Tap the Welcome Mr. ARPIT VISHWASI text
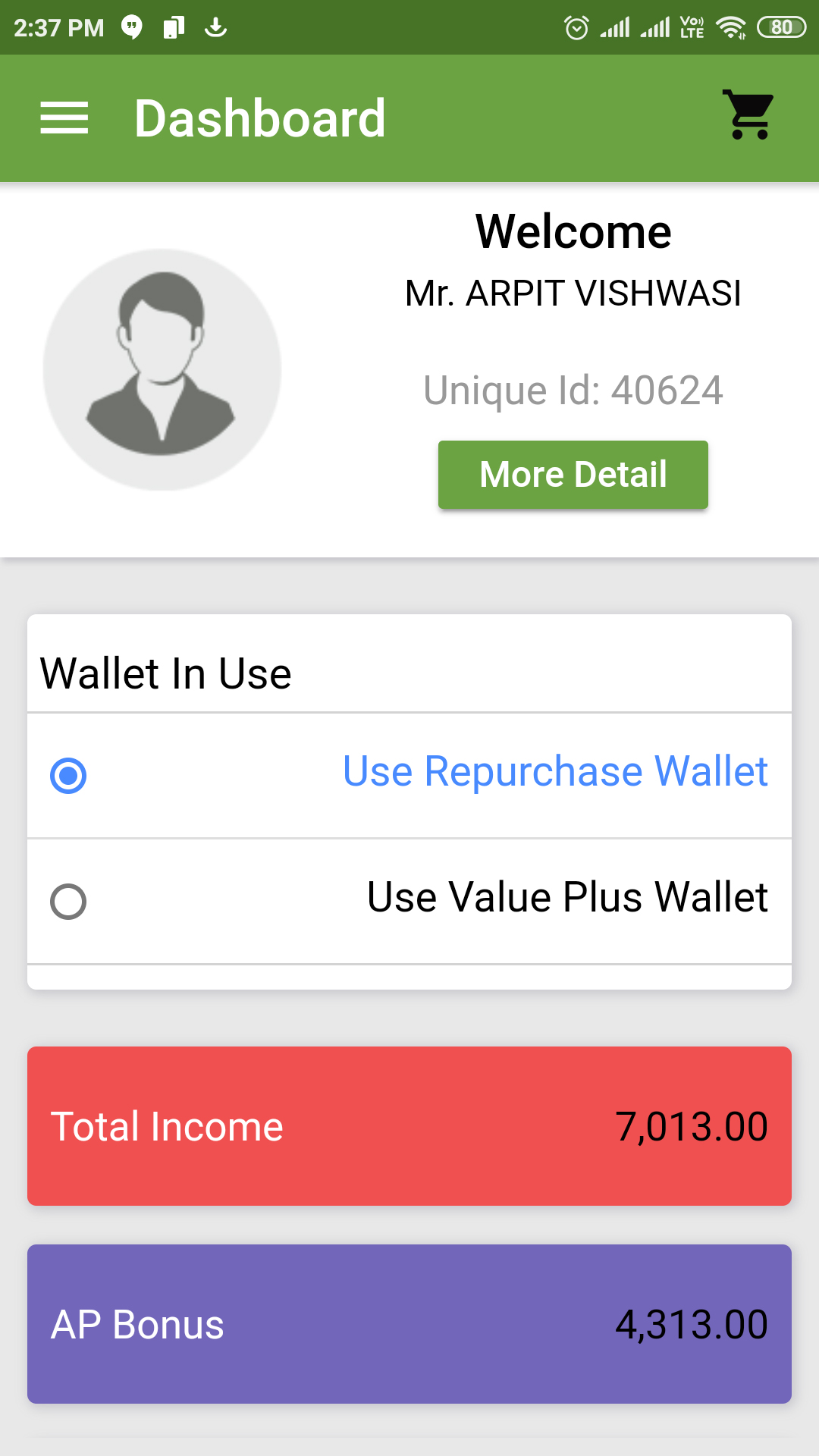The width and height of the screenshot is (819, 1456). click(573, 294)
